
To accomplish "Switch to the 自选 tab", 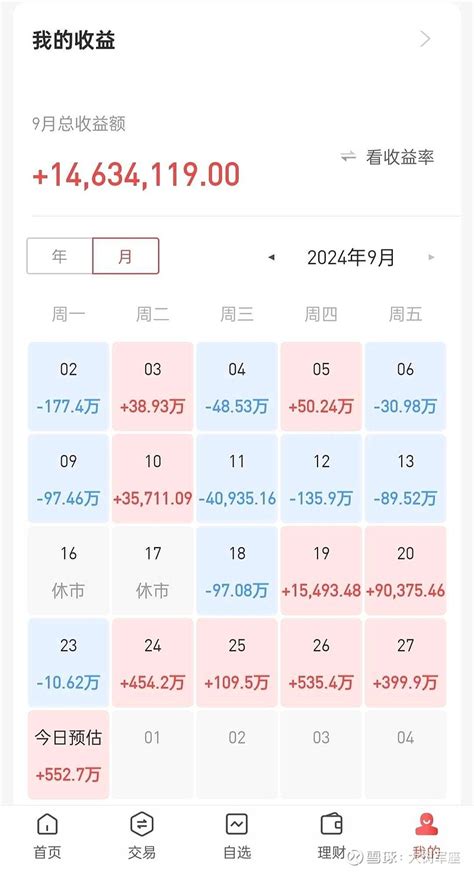I will coord(236,836).
